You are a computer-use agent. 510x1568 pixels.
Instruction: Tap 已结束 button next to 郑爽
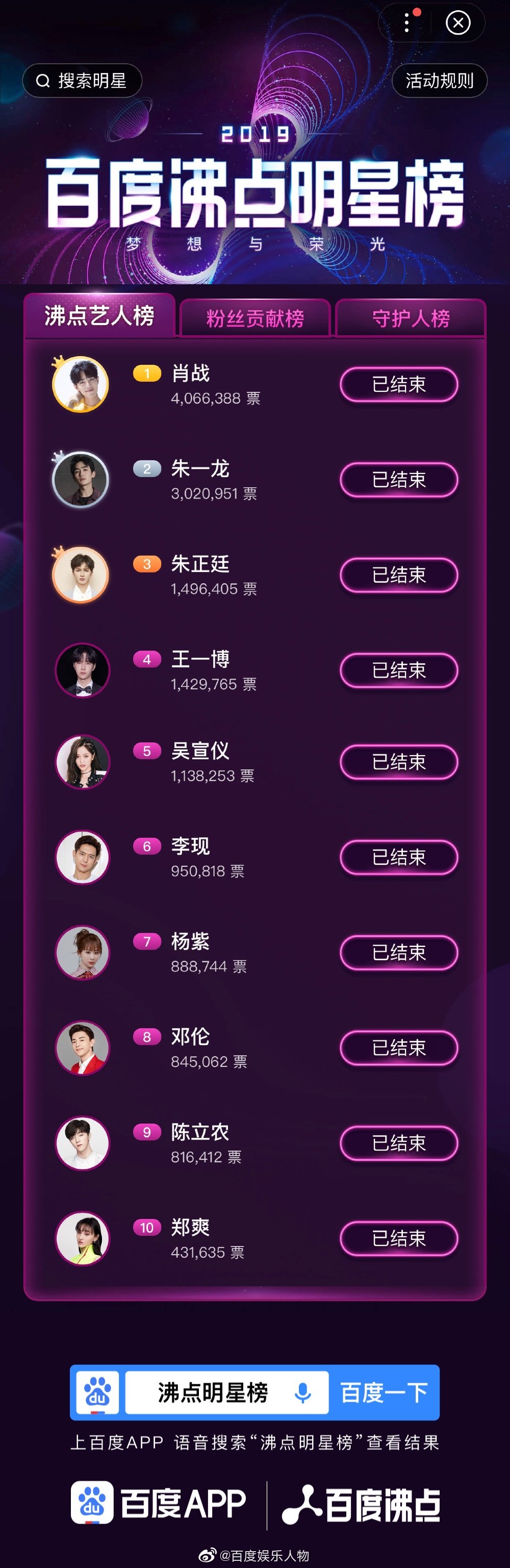(399, 1238)
